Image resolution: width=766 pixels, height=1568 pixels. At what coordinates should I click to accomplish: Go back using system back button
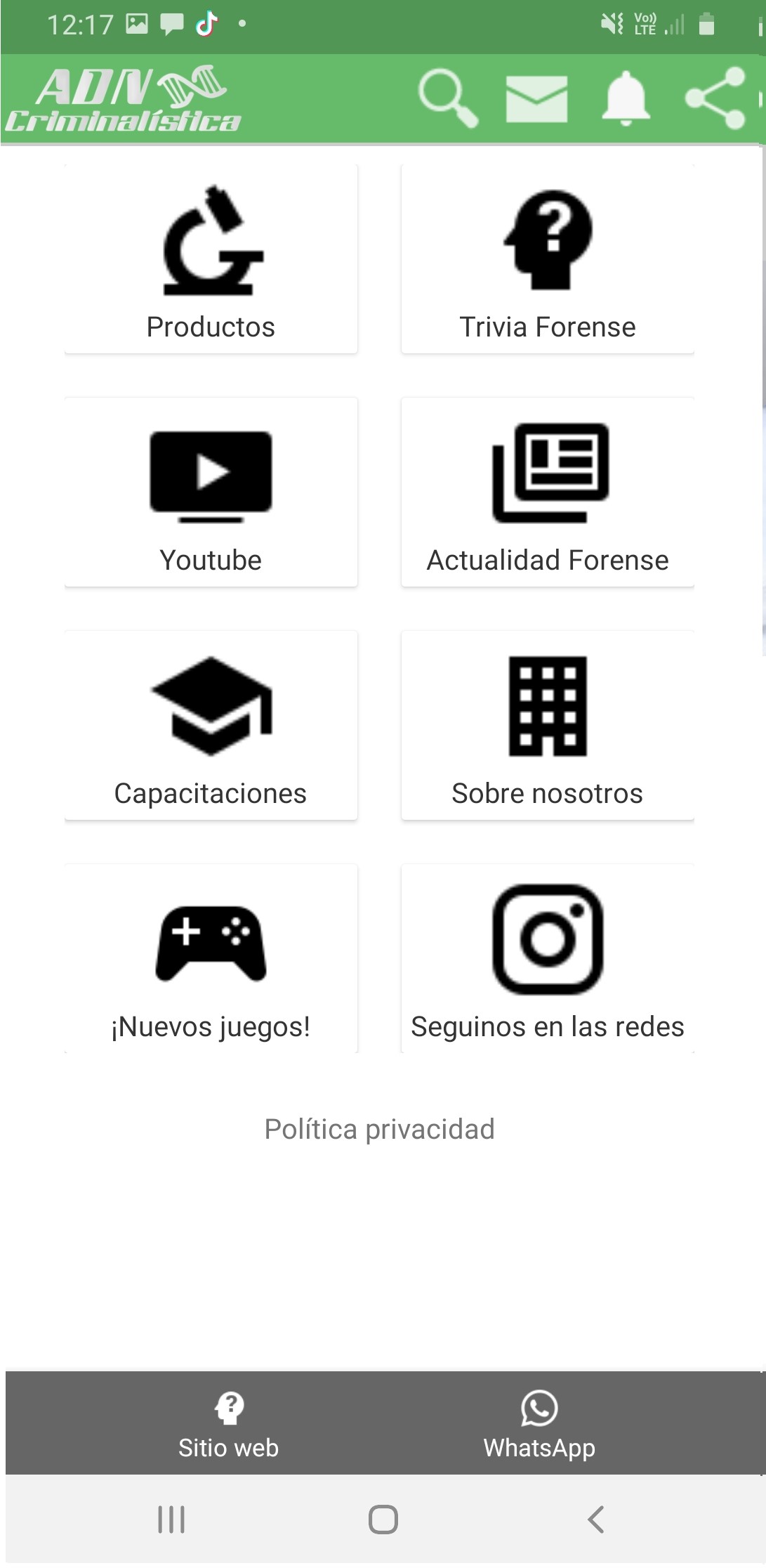pos(595,1520)
